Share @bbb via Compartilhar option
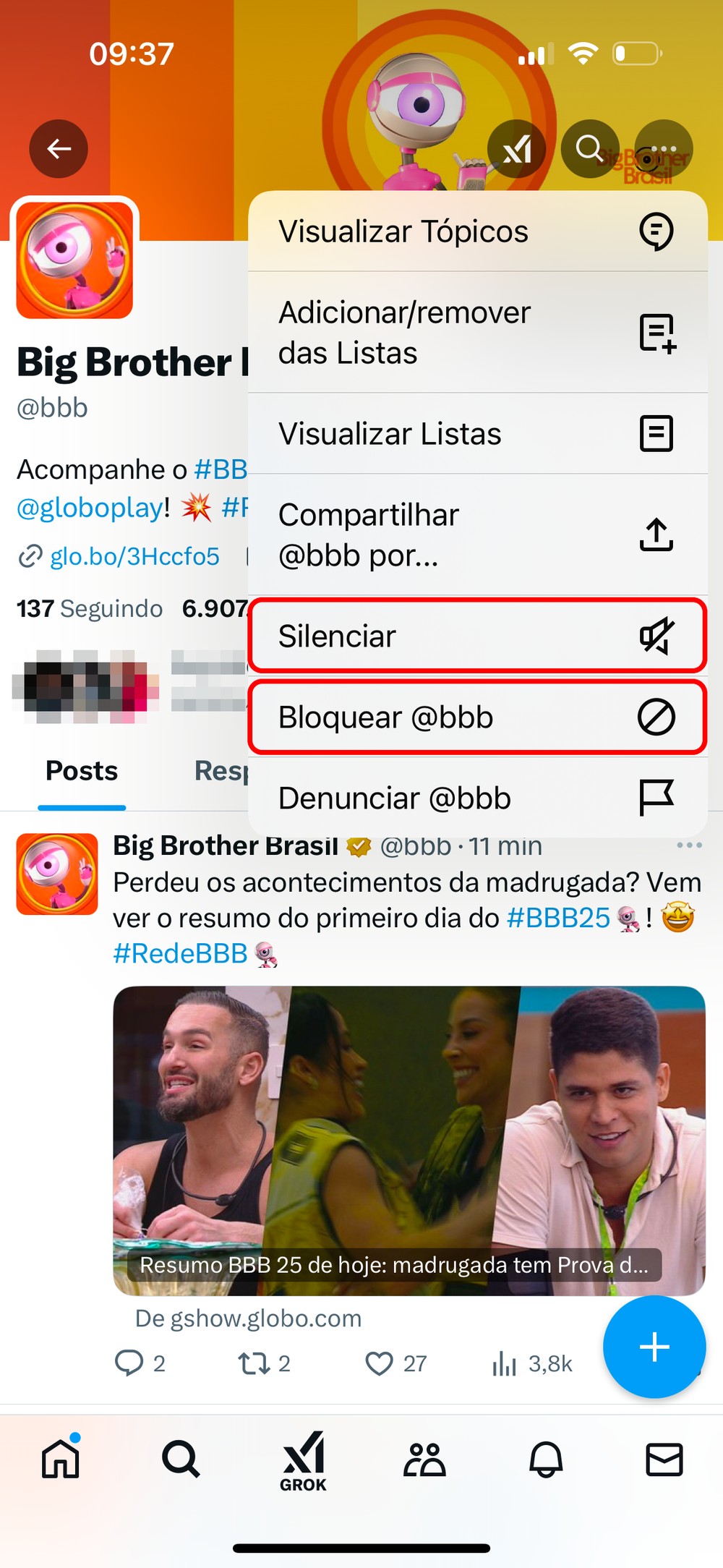Image resolution: width=723 pixels, height=1568 pixels. [477, 535]
